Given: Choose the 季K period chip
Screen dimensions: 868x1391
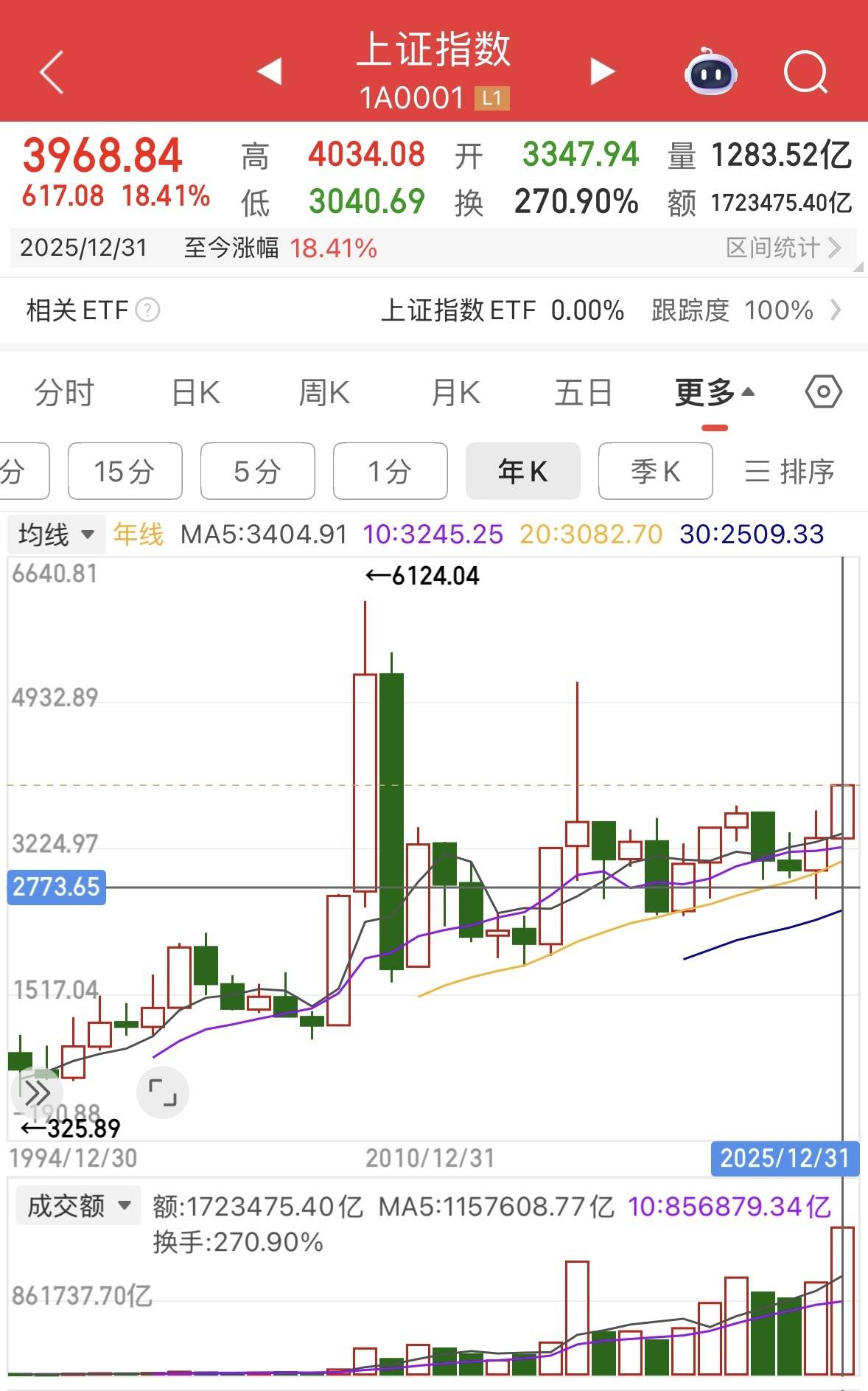Looking at the screenshot, I should pyautogui.click(x=655, y=471).
